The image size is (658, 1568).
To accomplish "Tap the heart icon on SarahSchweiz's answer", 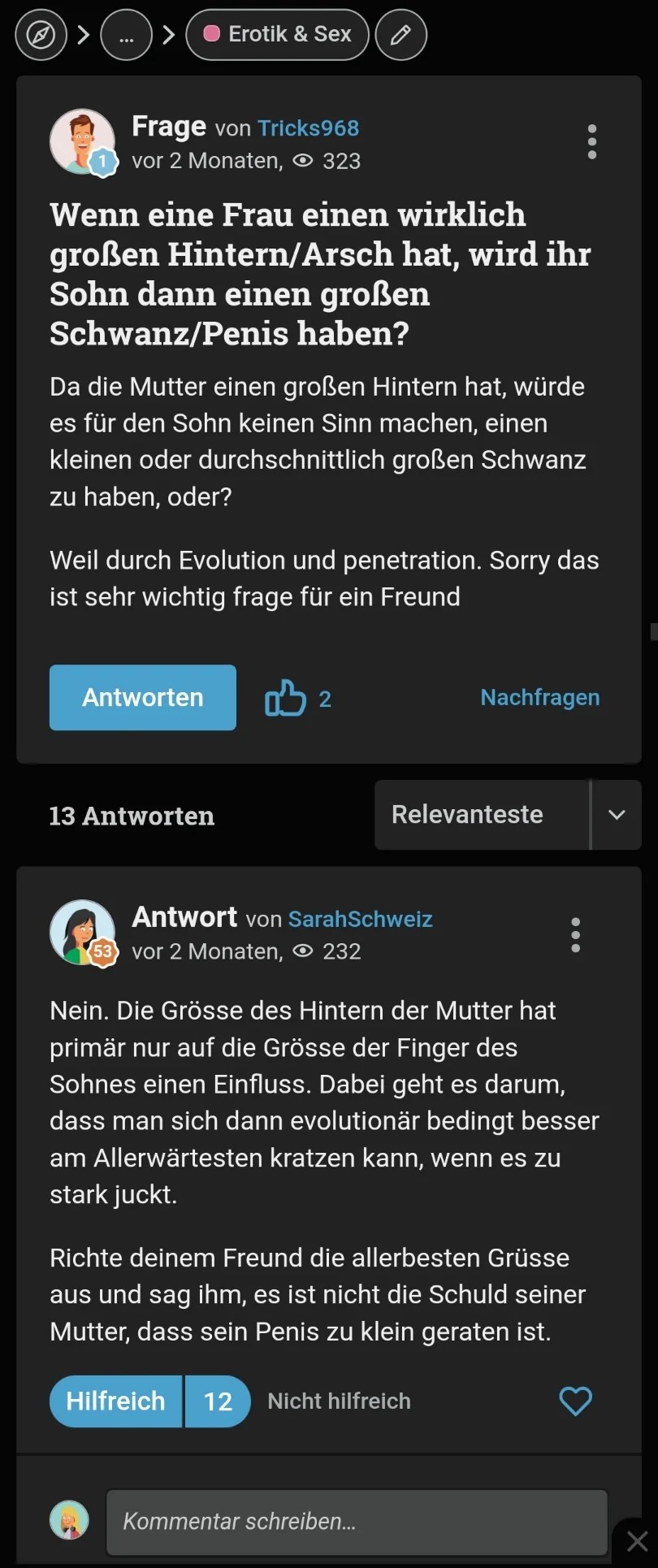I will pyautogui.click(x=575, y=1401).
